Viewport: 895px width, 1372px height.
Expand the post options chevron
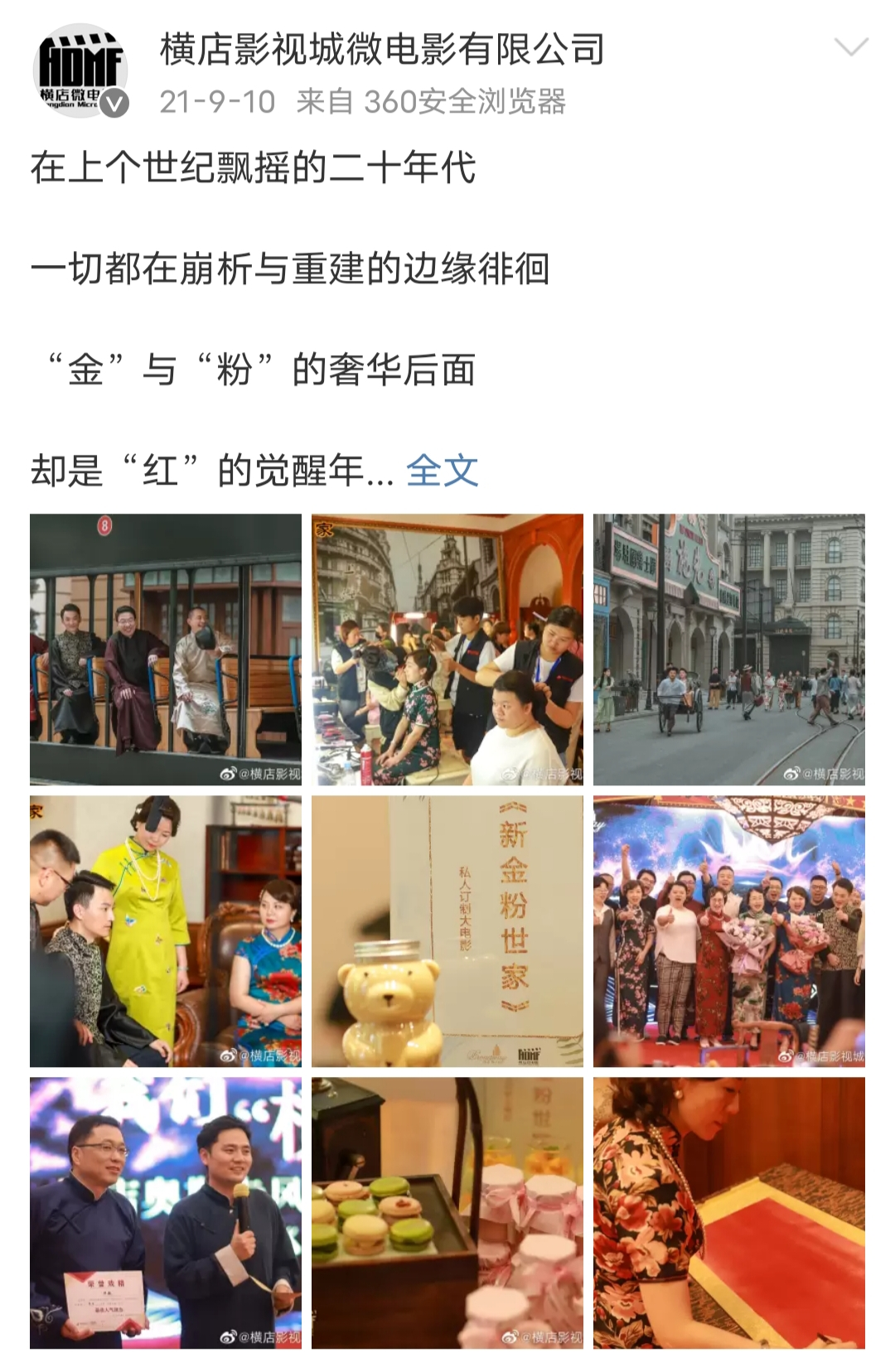[x=850, y=48]
